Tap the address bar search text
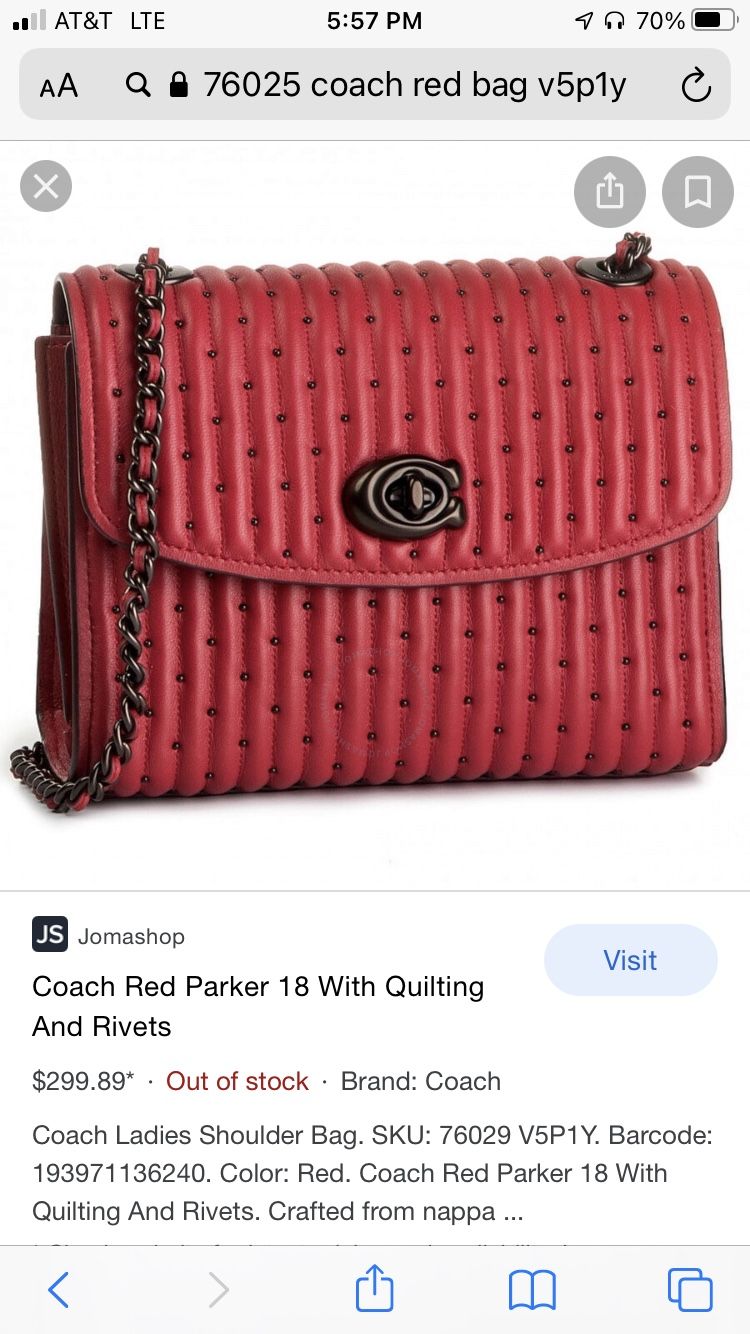750x1334 pixels. [x=414, y=85]
